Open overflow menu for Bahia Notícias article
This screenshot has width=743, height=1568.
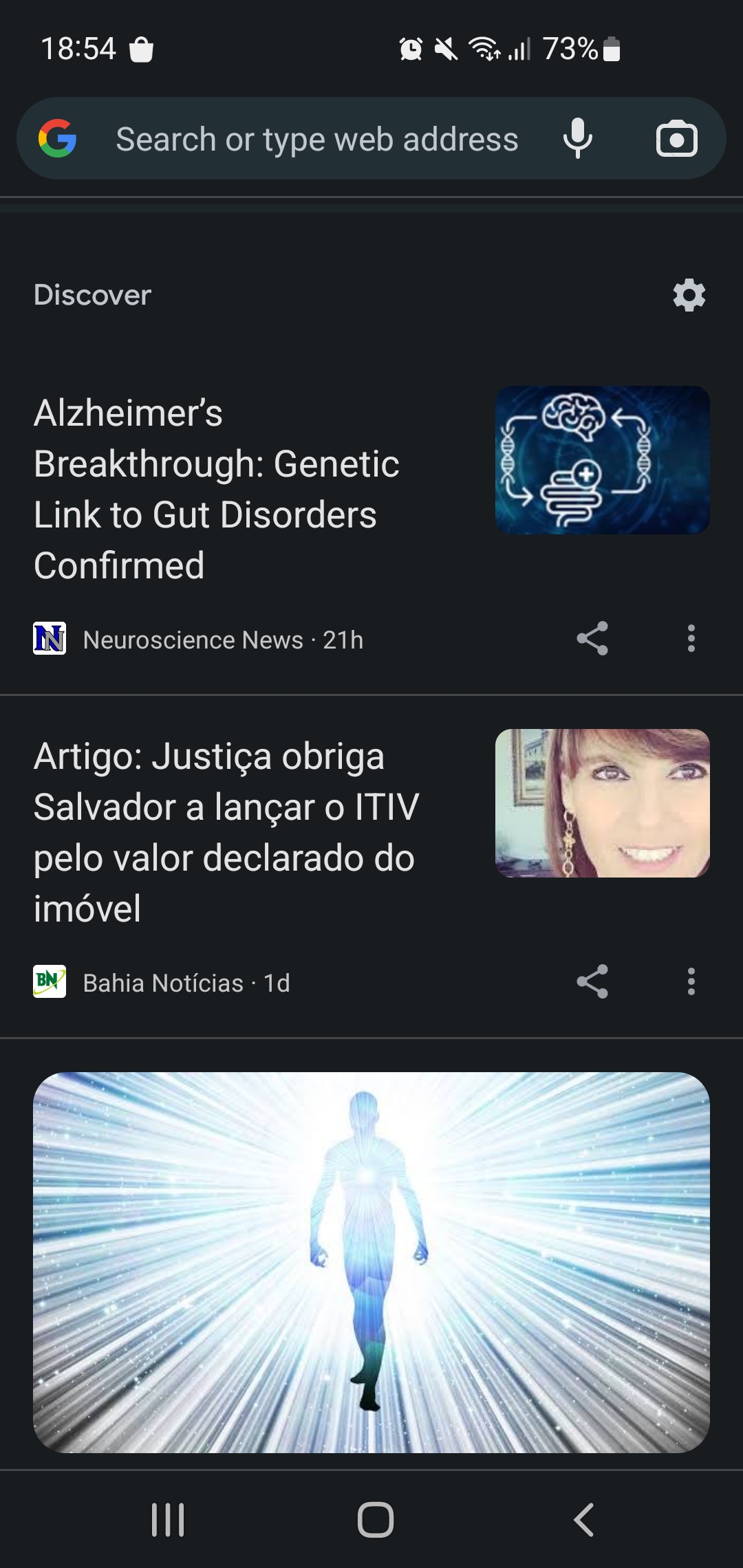(x=691, y=982)
